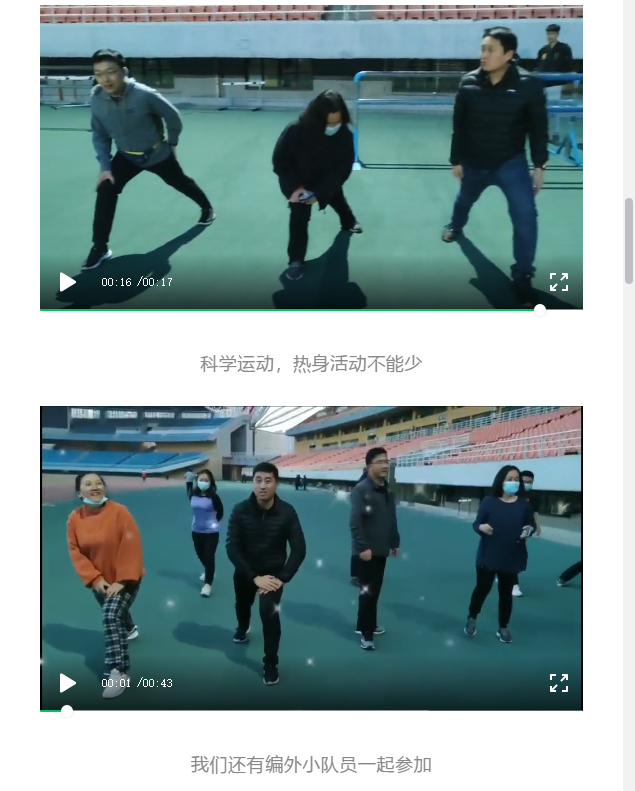Enter fullscreen on the warm-up video

559,282
